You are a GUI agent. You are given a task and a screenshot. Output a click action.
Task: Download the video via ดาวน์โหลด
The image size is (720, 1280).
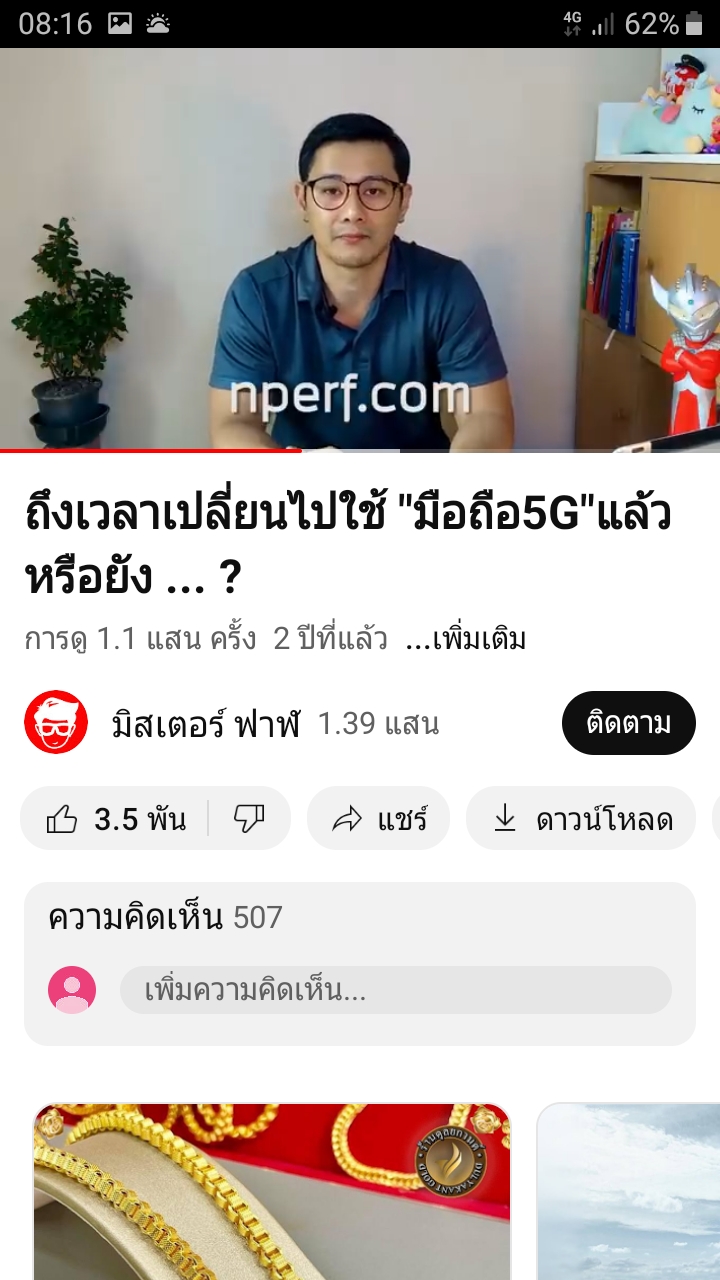coord(581,819)
